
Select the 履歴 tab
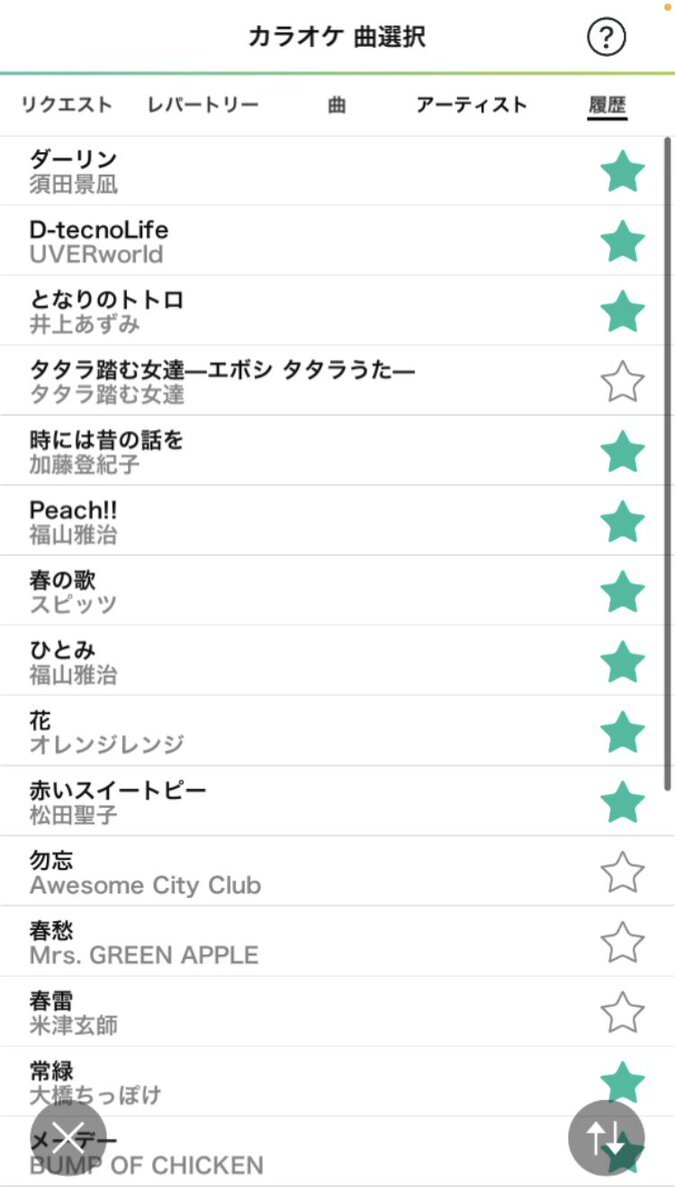tap(607, 104)
